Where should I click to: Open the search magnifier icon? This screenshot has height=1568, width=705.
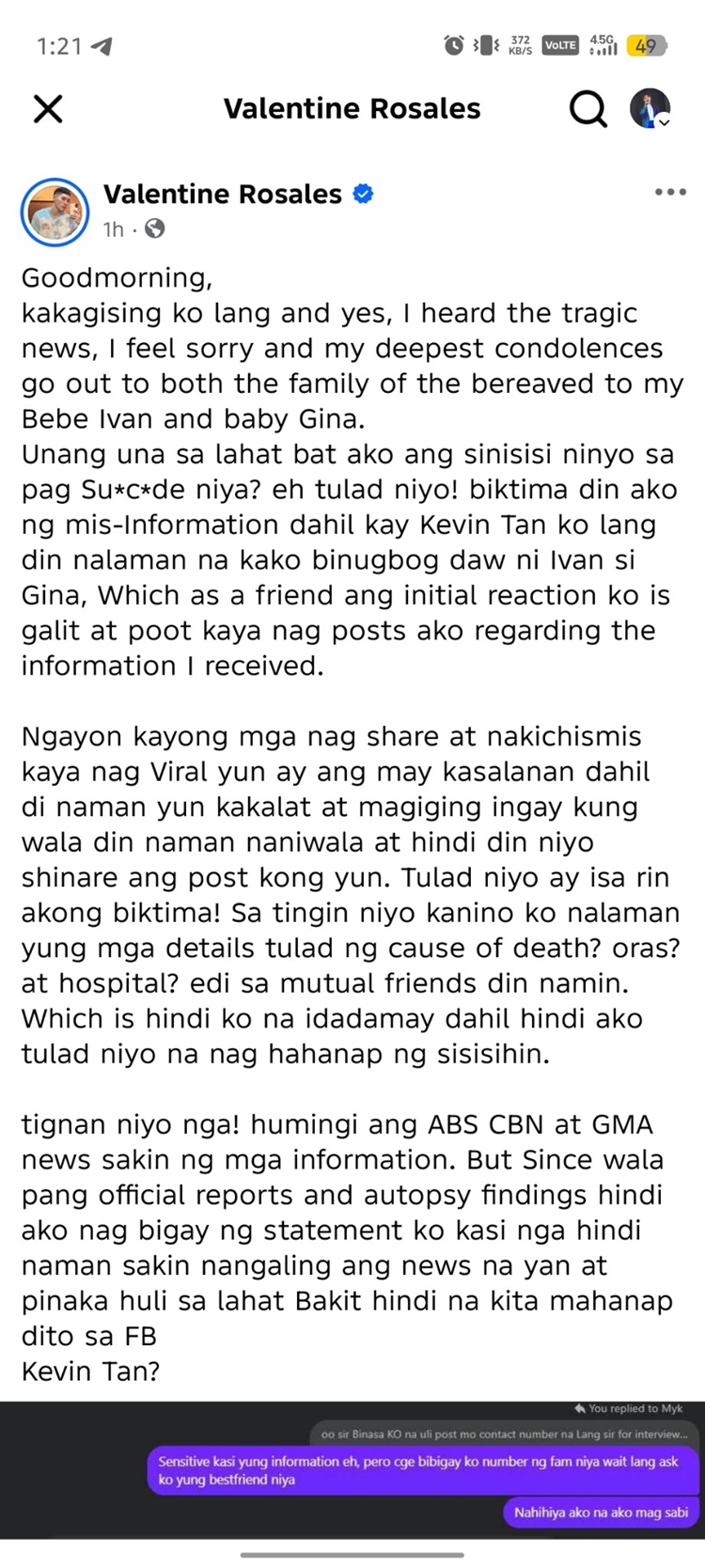coord(588,108)
